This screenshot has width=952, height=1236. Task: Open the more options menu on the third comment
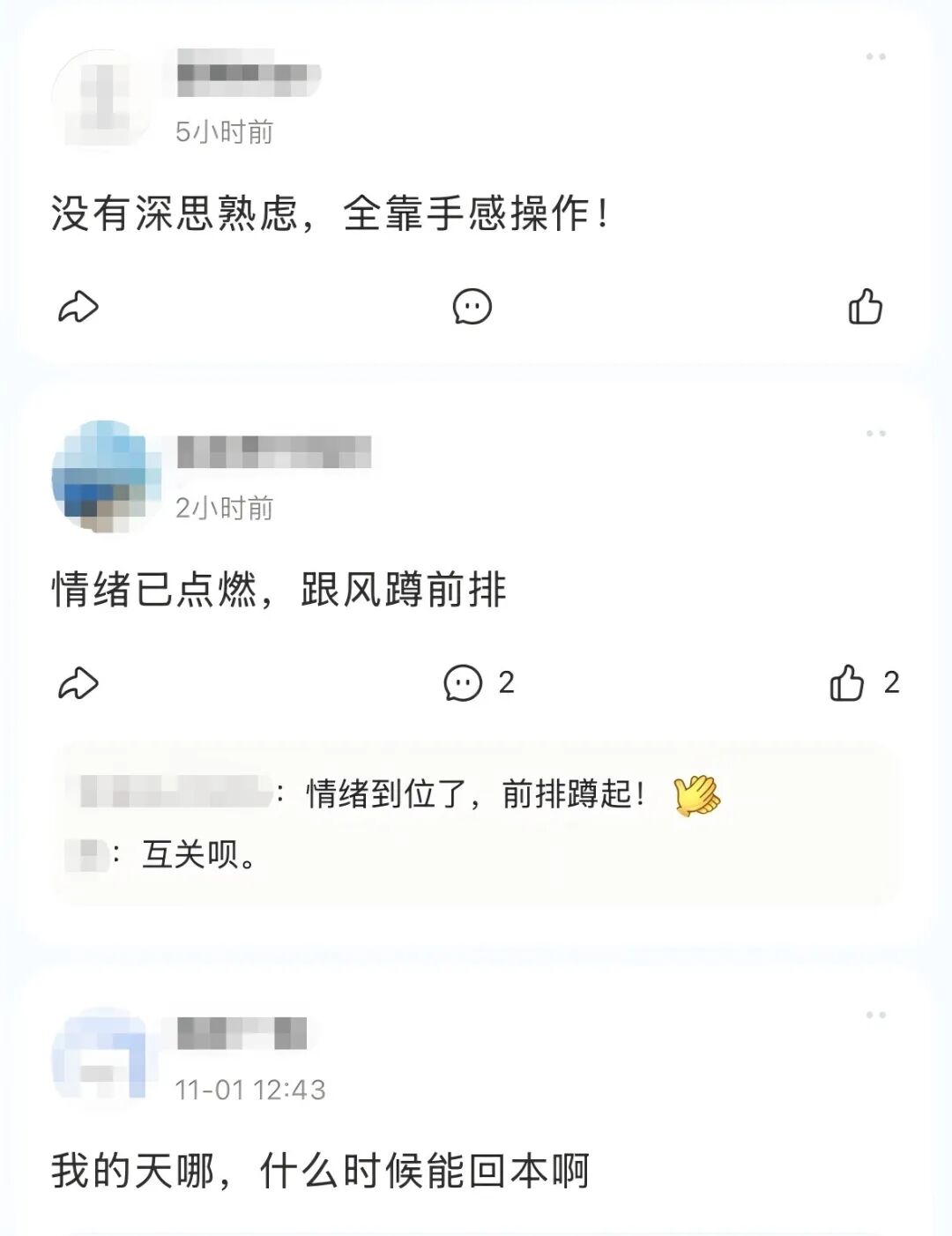pyautogui.click(x=874, y=1014)
